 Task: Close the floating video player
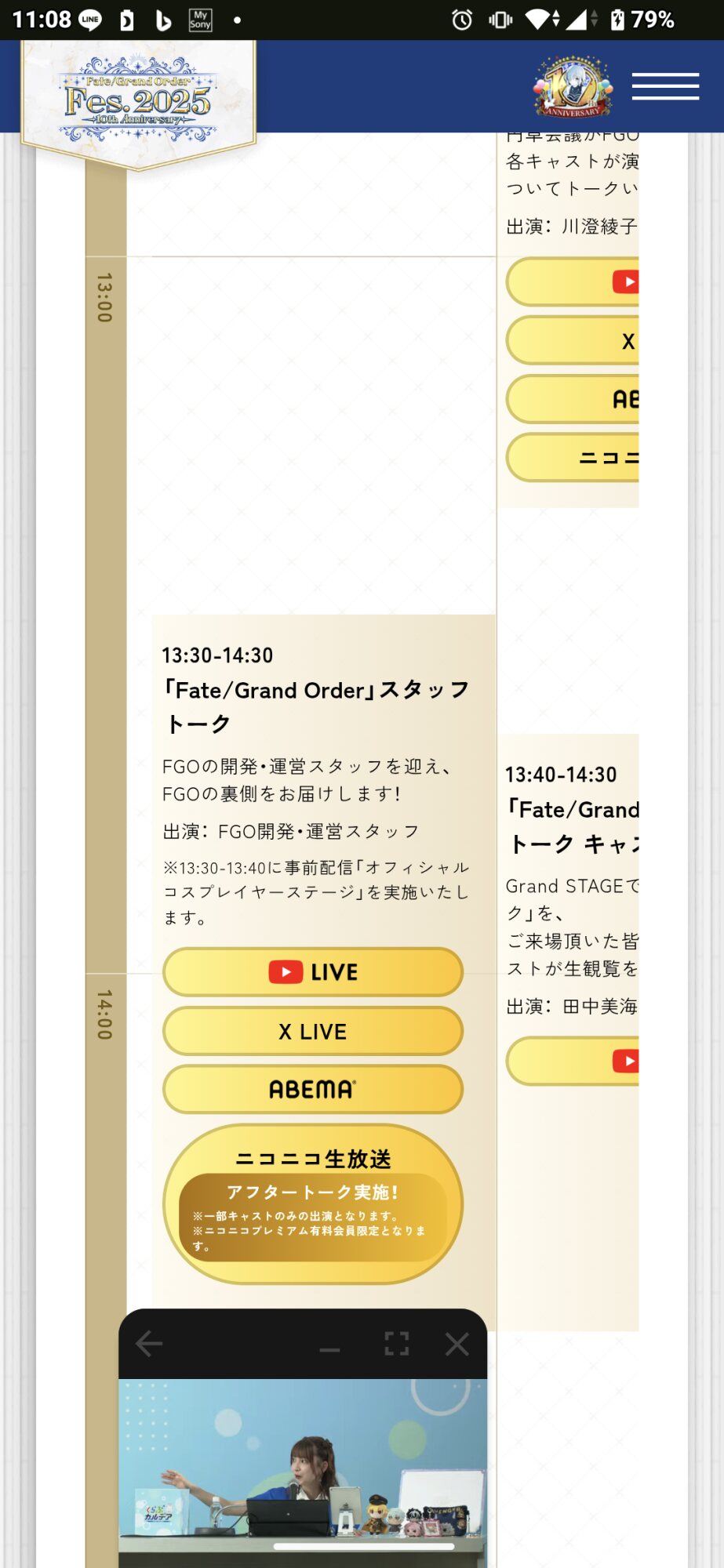[457, 1344]
